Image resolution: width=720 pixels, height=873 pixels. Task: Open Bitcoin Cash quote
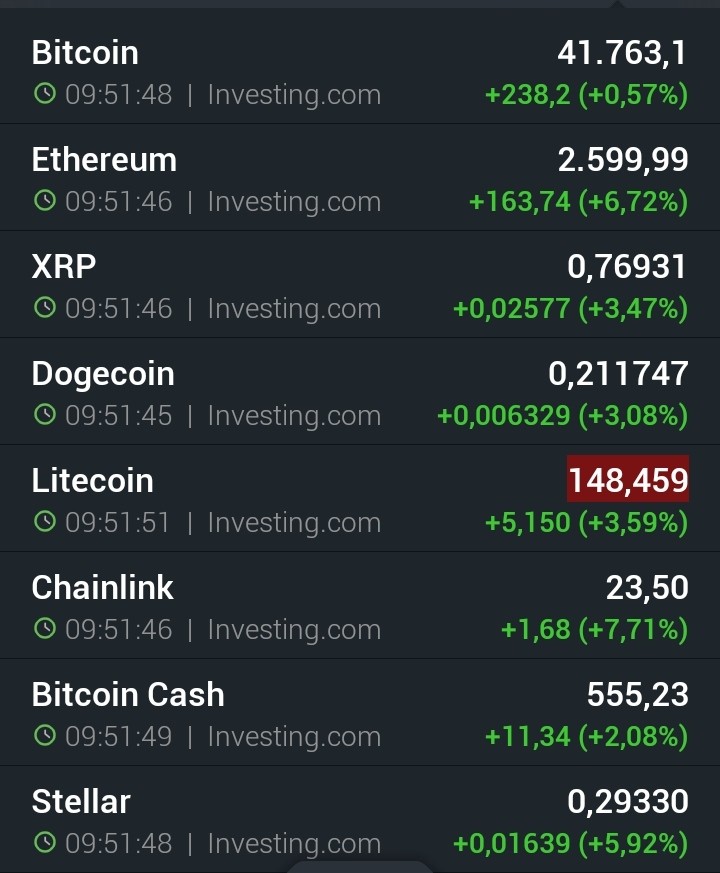(x=360, y=712)
